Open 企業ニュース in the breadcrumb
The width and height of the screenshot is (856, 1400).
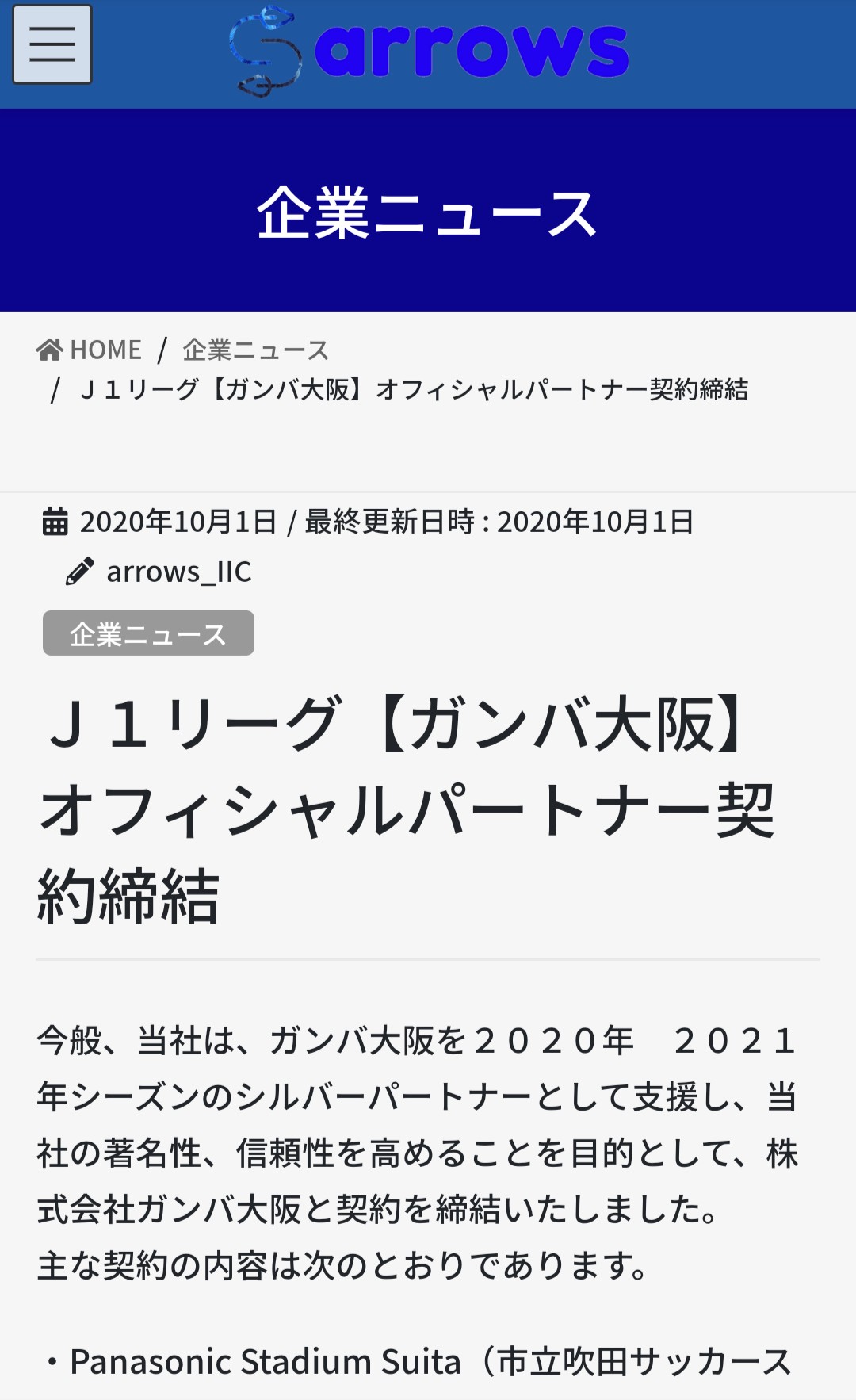click(255, 350)
